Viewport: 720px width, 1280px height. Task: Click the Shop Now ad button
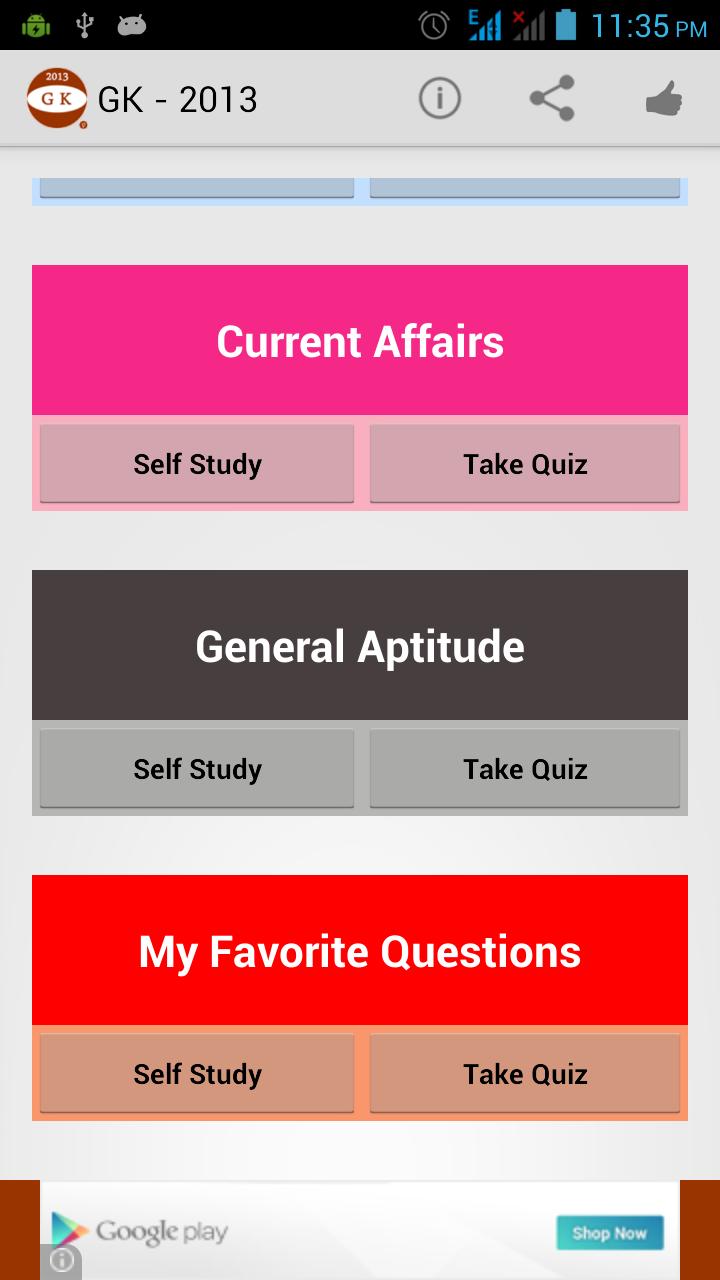(610, 1233)
